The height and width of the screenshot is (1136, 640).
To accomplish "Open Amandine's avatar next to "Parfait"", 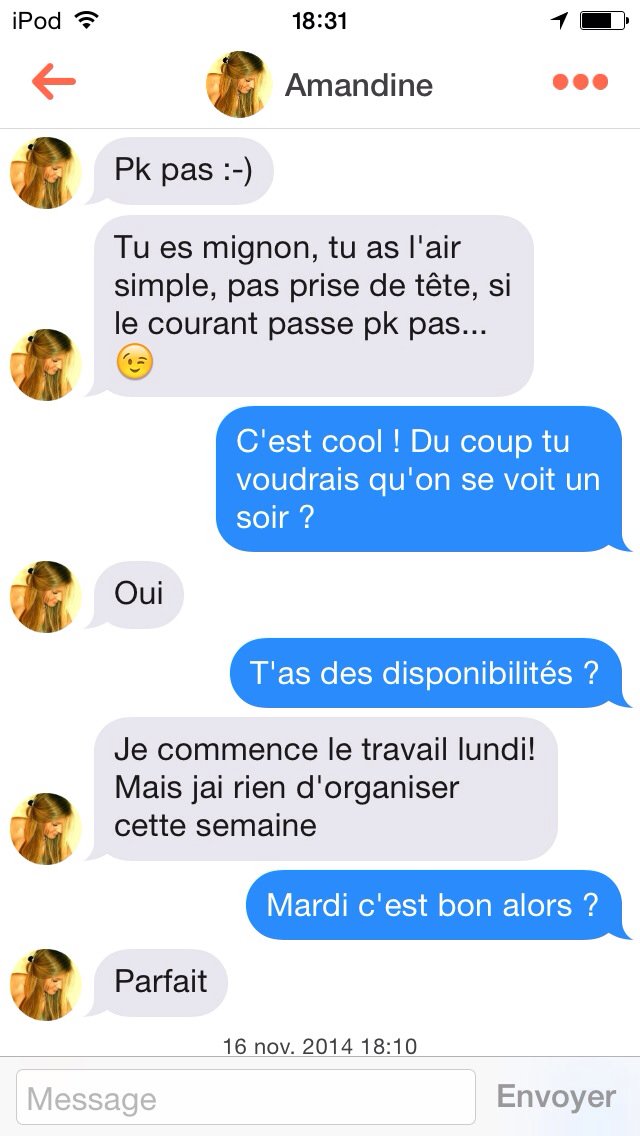I will [x=45, y=984].
